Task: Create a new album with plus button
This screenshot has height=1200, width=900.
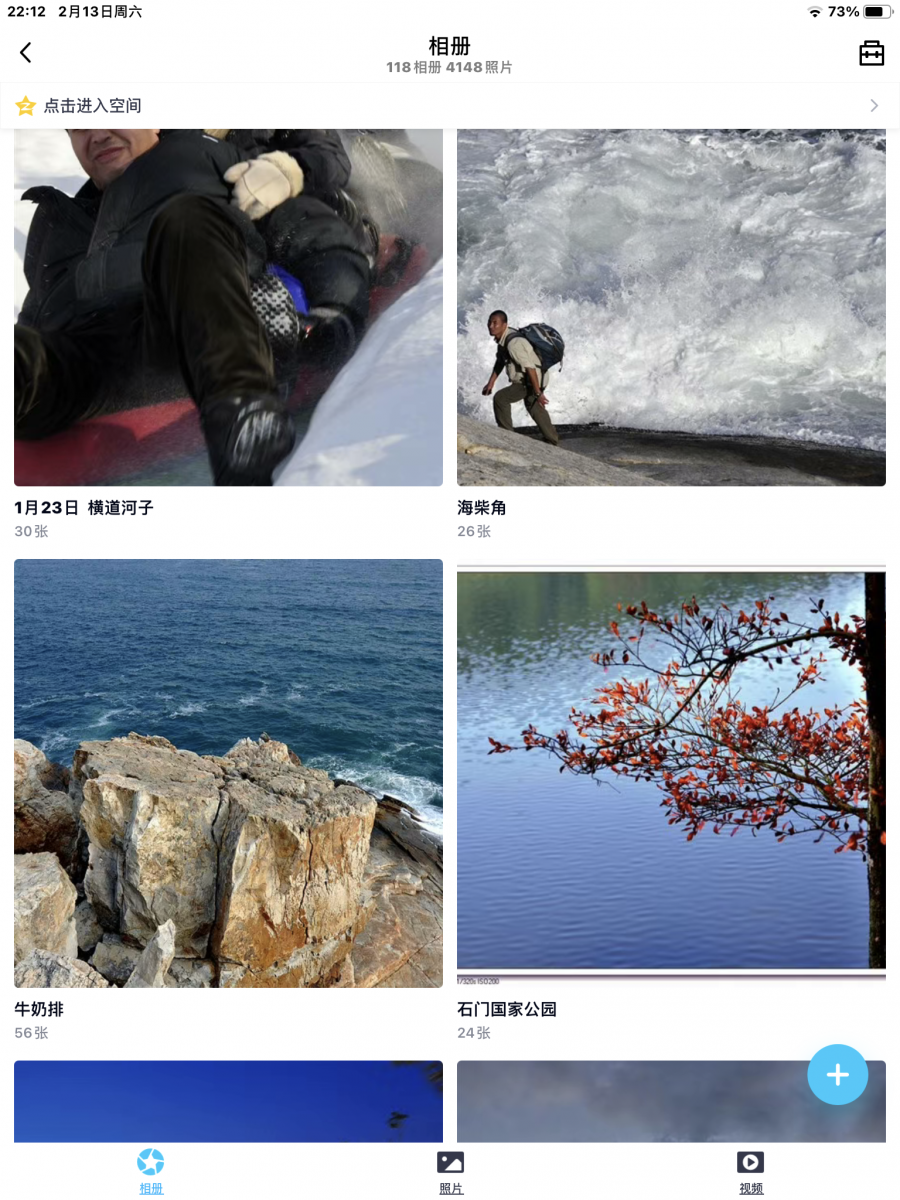Action: tap(837, 1075)
